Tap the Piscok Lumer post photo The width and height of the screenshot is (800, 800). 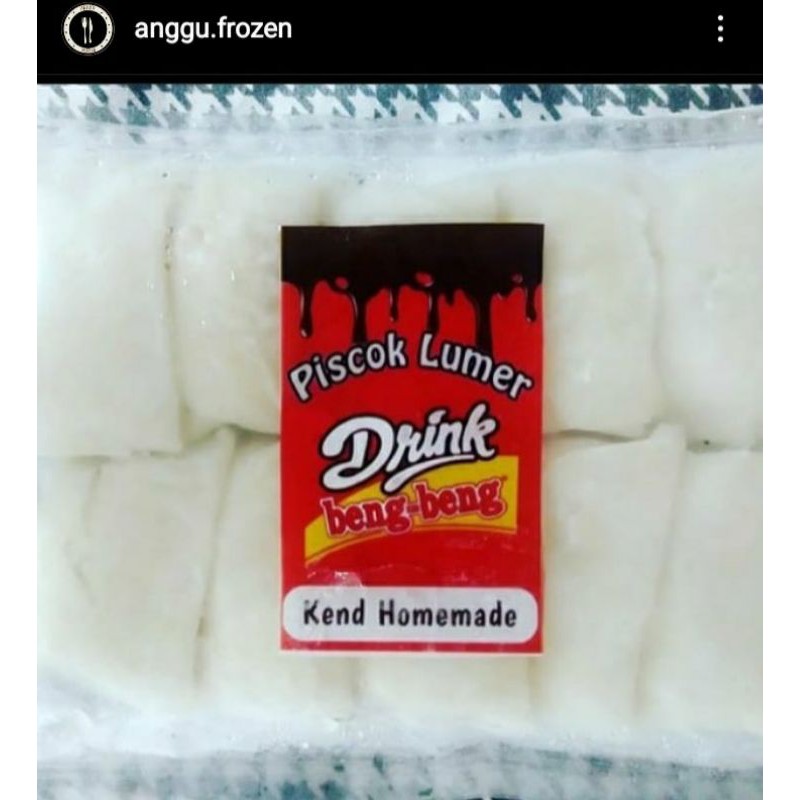click(x=400, y=440)
